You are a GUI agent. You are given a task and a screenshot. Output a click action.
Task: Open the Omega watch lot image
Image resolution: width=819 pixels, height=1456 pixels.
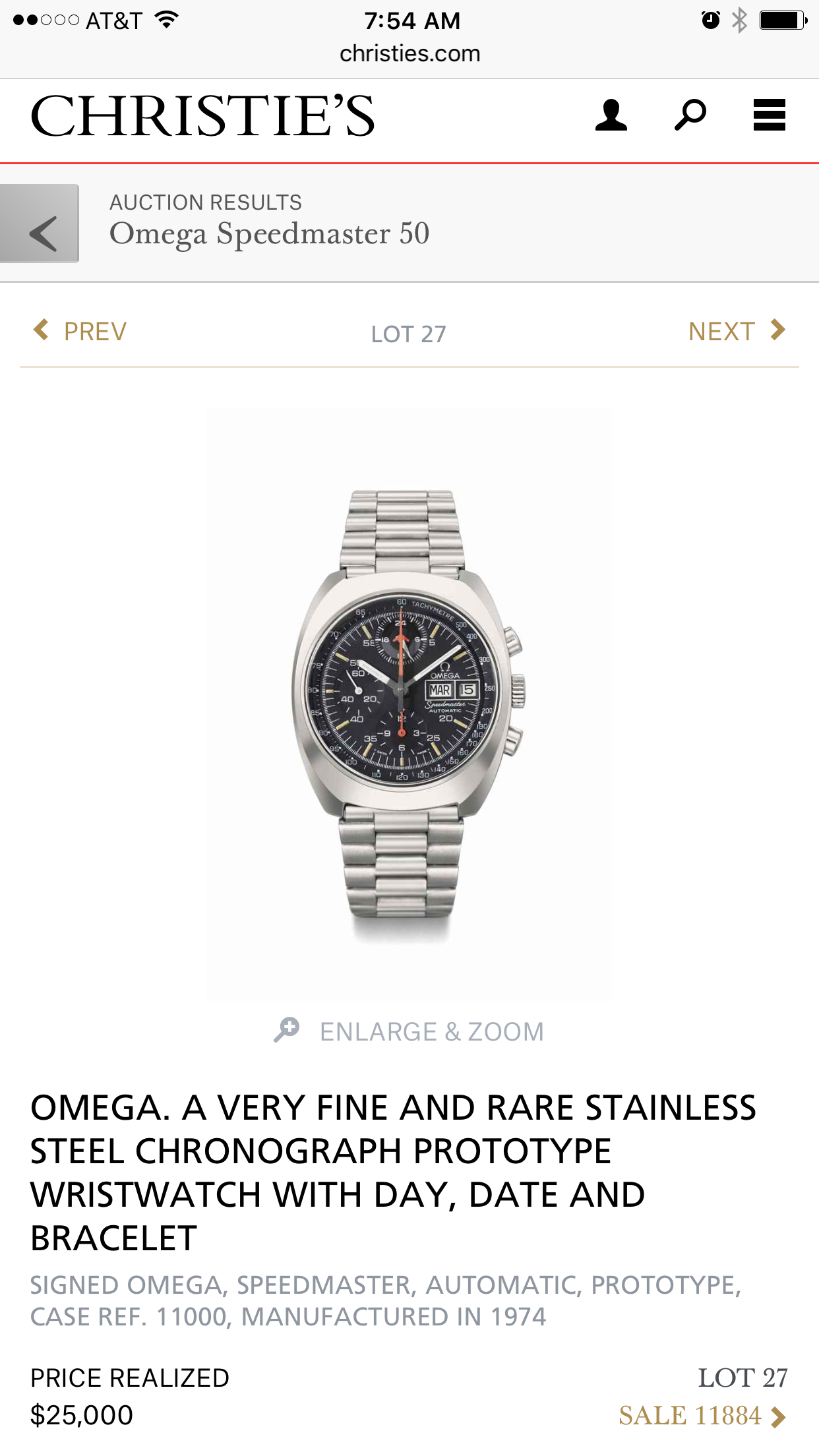[x=409, y=703]
